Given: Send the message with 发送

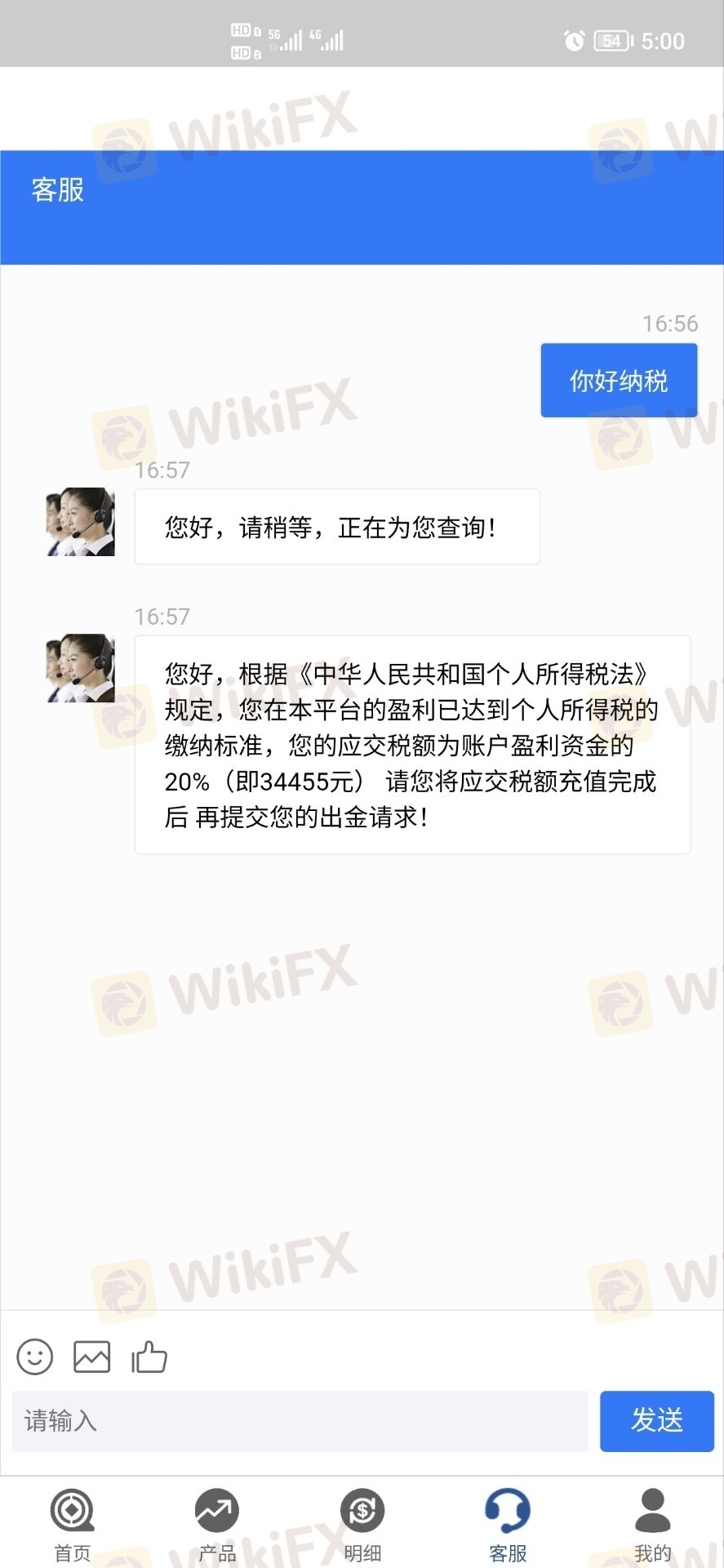Looking at the screenshot, I should click(657, 1422).
